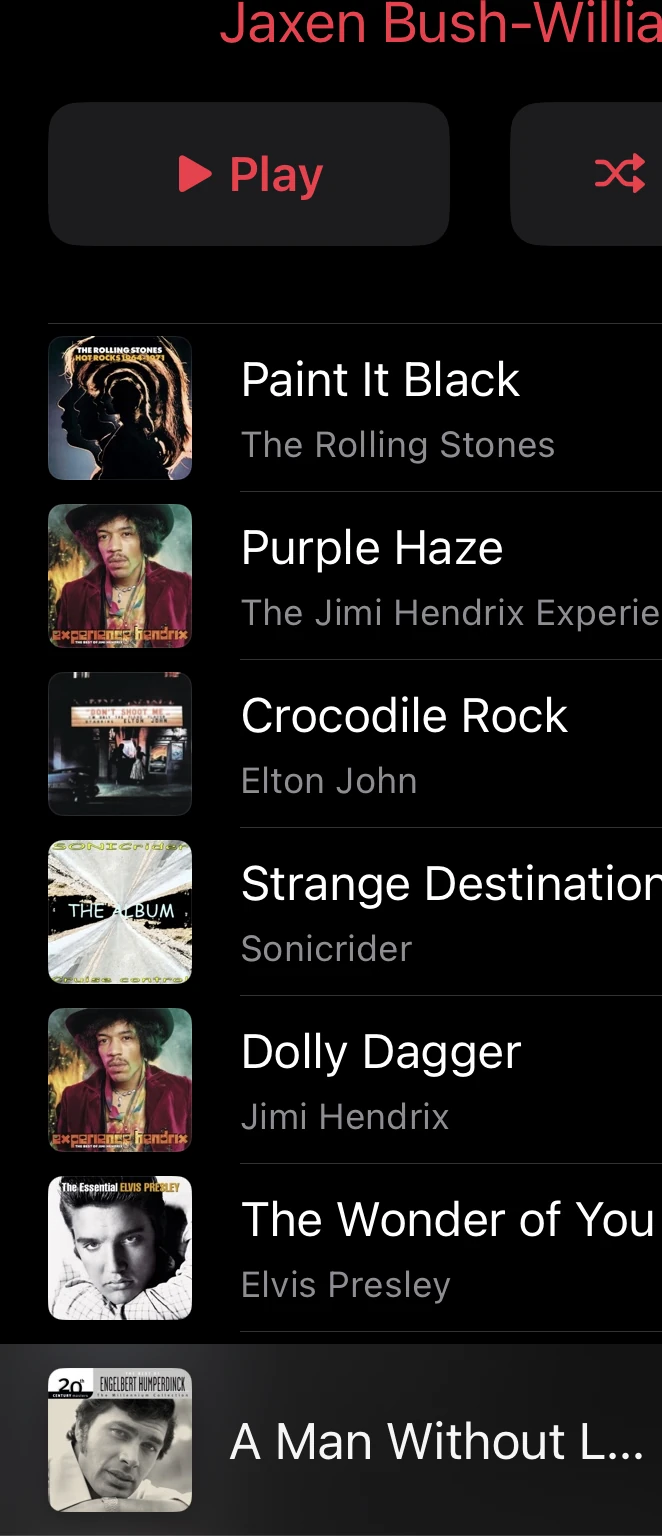Start playing the playlist with Play
Screen dimensions: 662x1536
pos(249,175)
